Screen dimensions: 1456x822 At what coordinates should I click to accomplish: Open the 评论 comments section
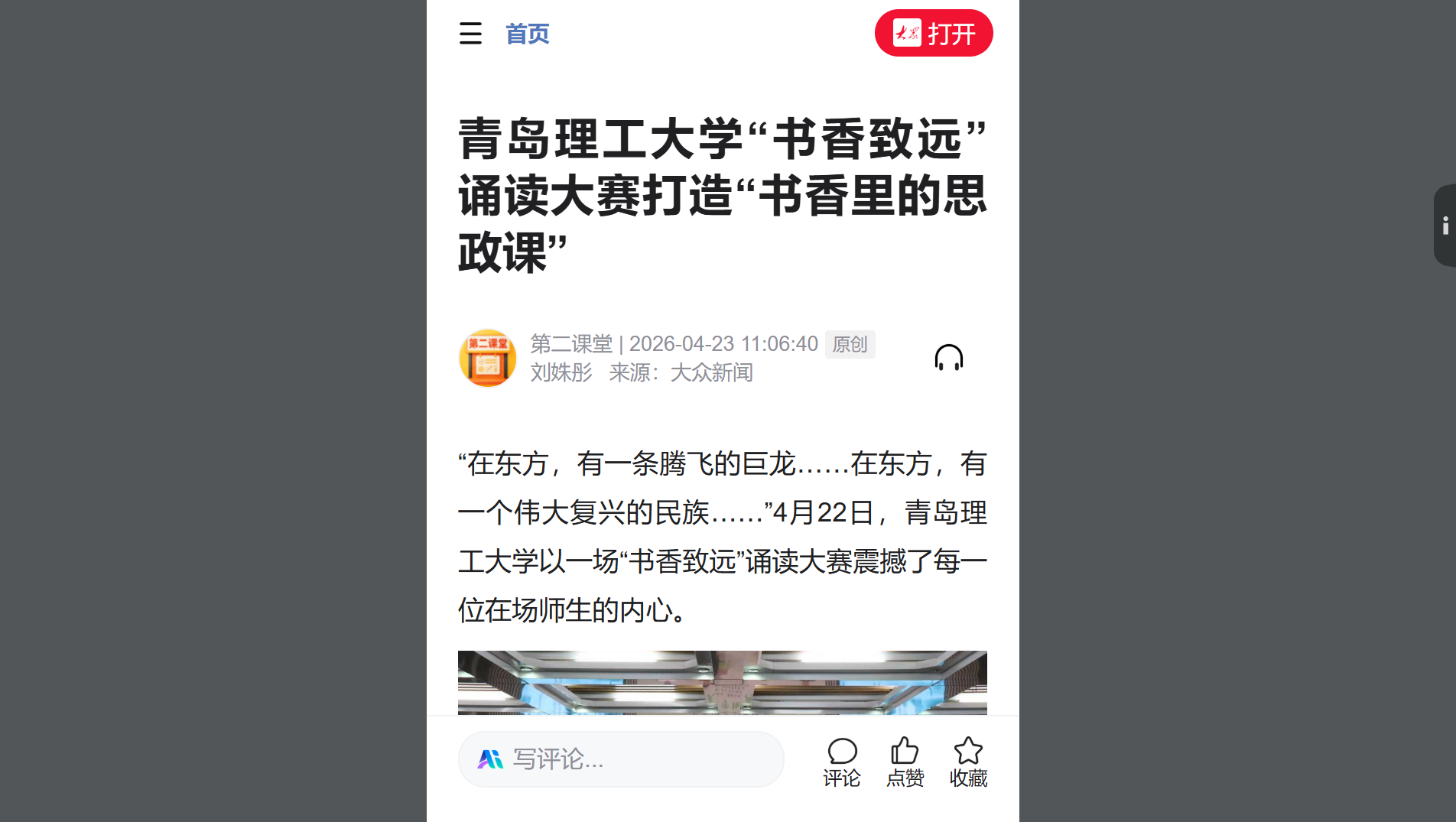(x=842, y=762)
